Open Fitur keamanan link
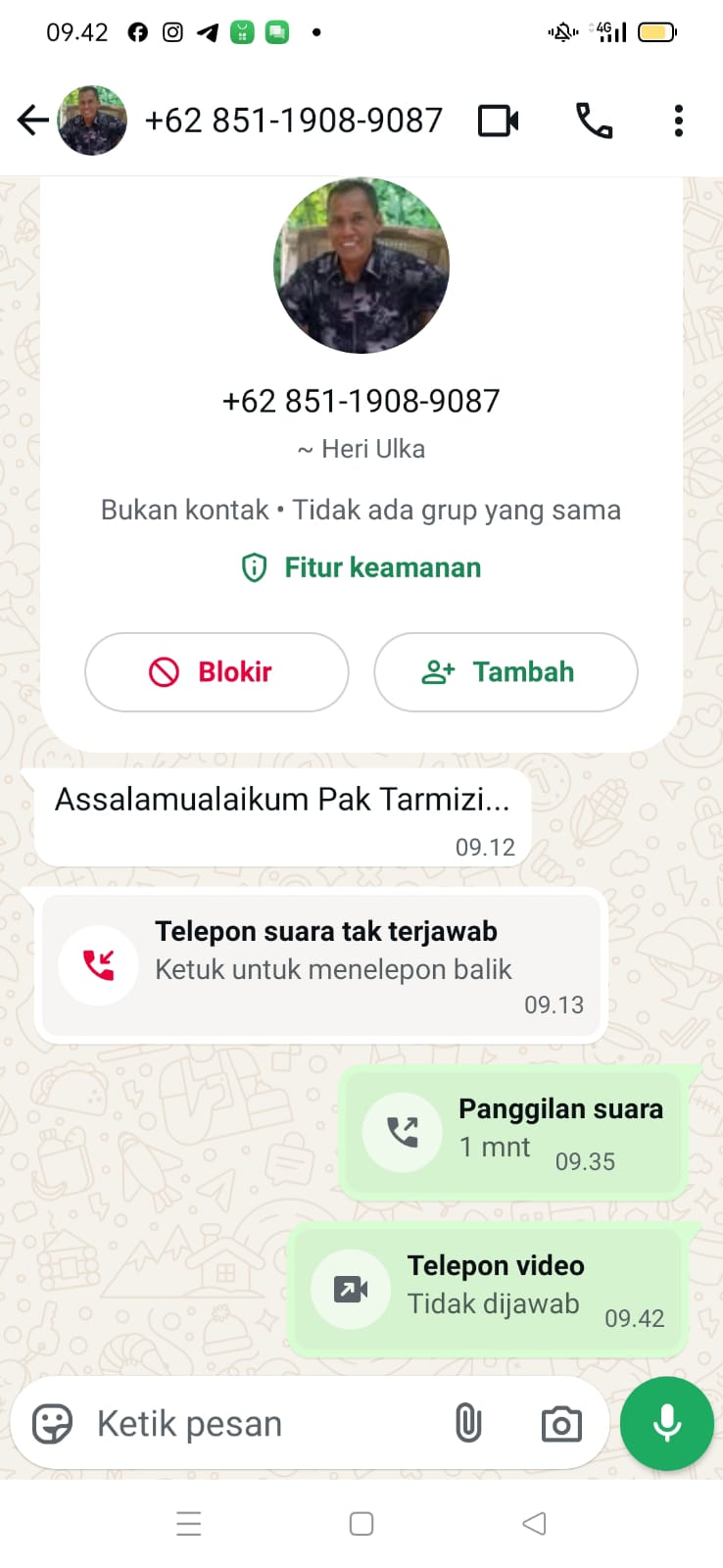 361,567
